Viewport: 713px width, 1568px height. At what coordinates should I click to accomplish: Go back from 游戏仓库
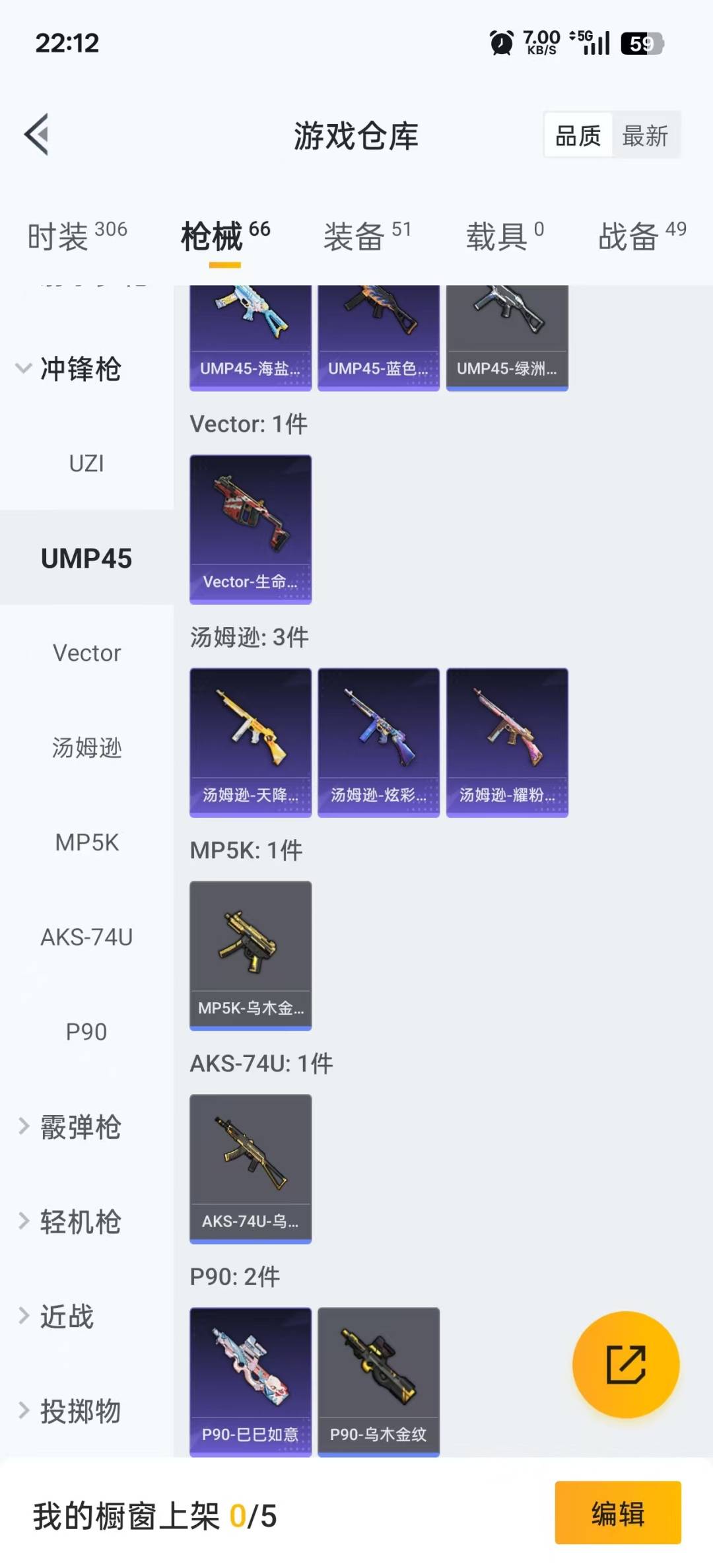coord(37,135)
